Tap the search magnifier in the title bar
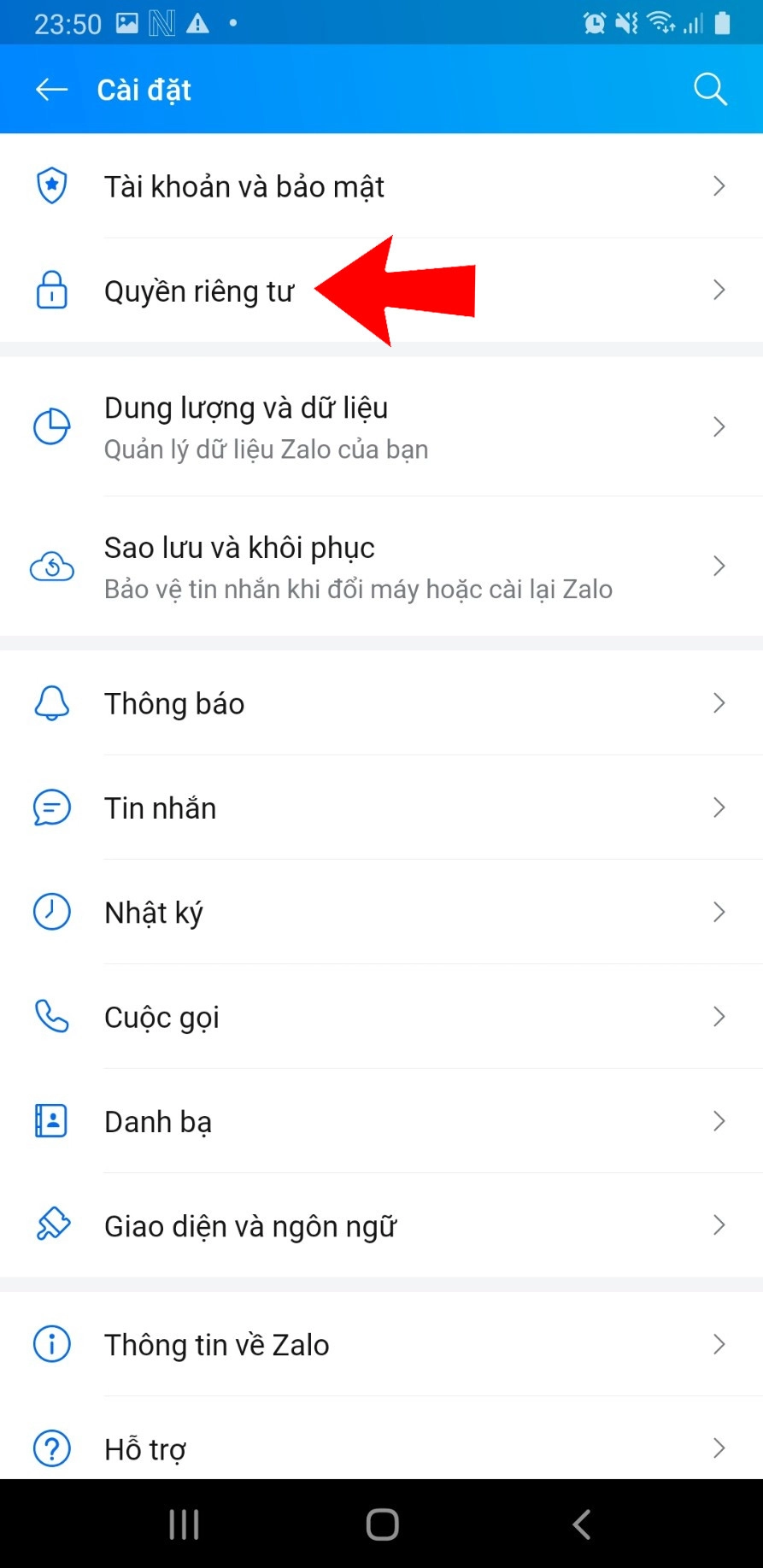 click(710, 89)
